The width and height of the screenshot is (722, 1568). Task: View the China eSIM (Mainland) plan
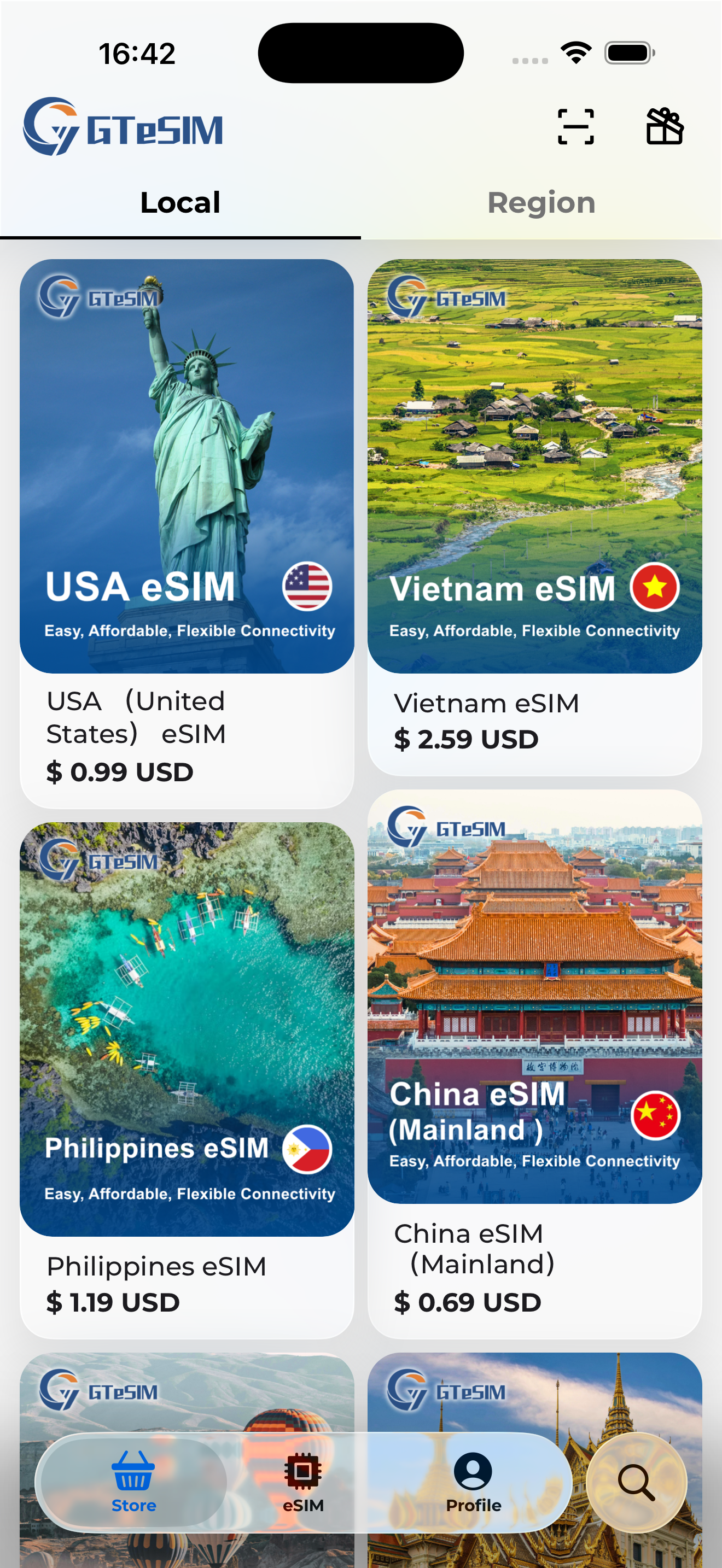click(x=534, y=1063)
